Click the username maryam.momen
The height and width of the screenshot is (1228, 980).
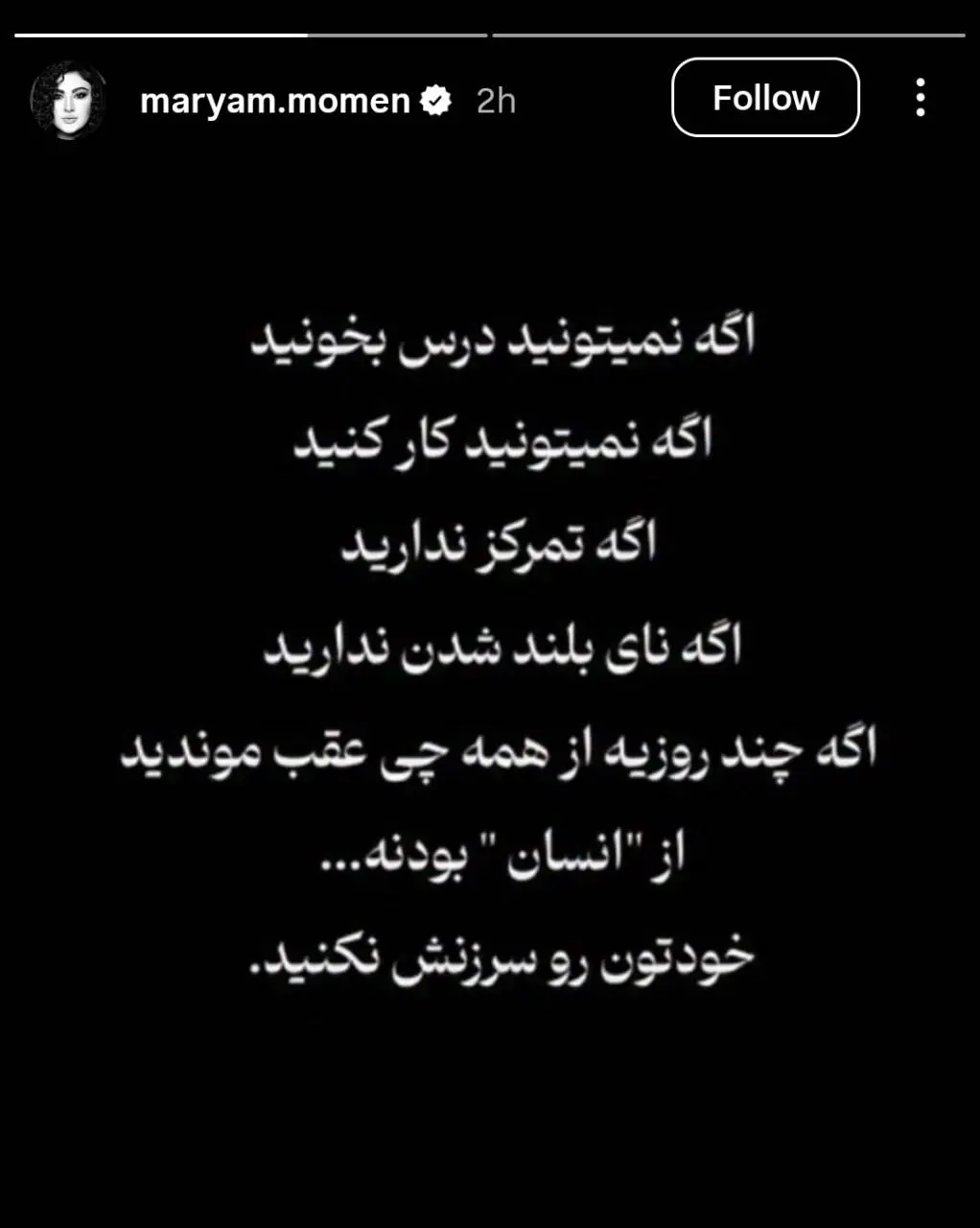(x=278, y=100)
